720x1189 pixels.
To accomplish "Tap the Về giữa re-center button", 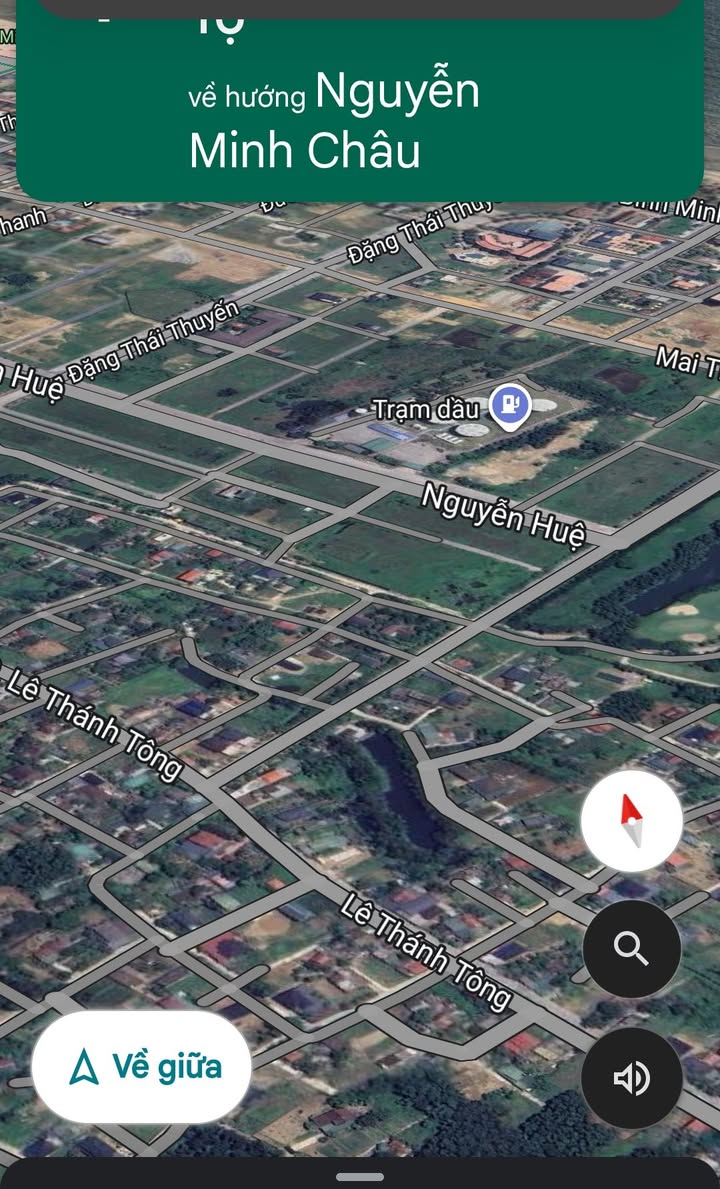I will [x=141, y=1067].
